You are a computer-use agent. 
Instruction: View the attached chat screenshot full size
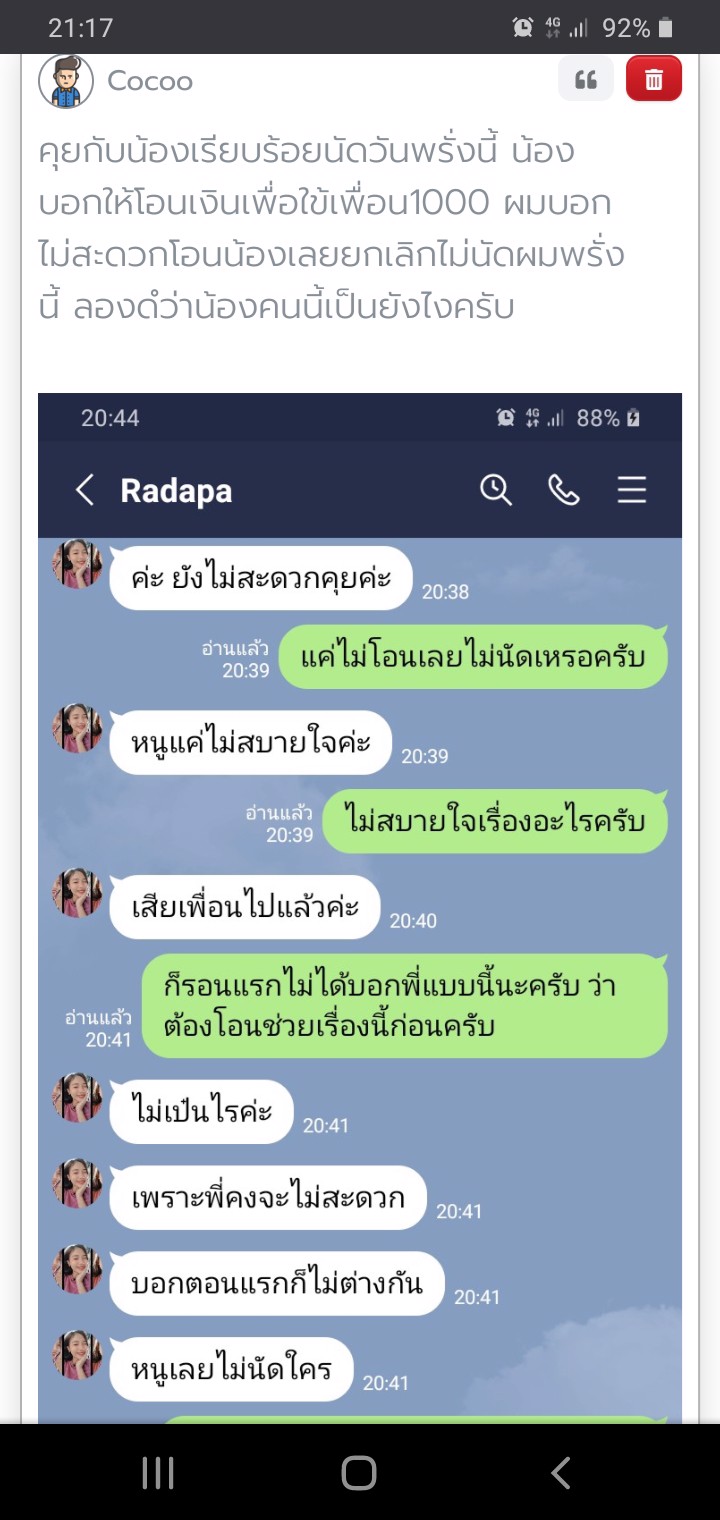[360, 900]
